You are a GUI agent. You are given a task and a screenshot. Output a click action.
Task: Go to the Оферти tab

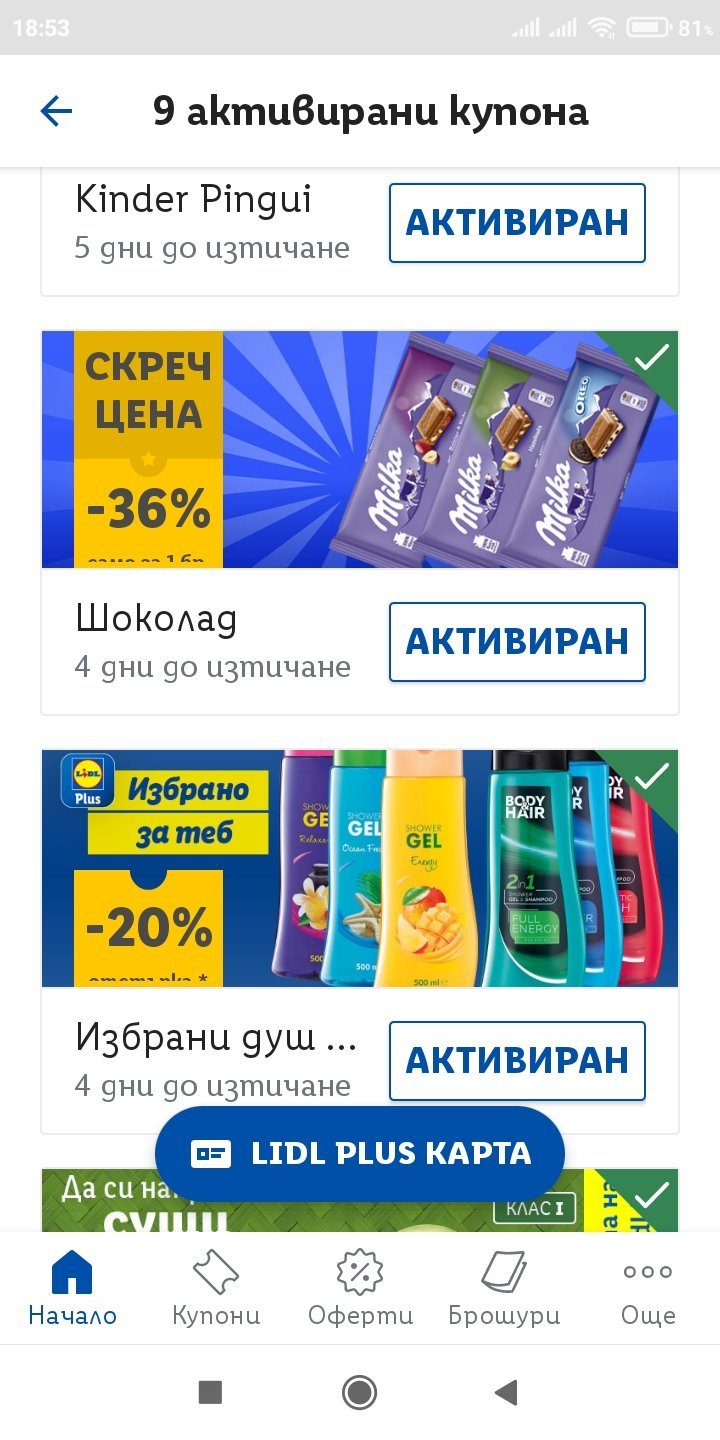[x=360, y=1288]
